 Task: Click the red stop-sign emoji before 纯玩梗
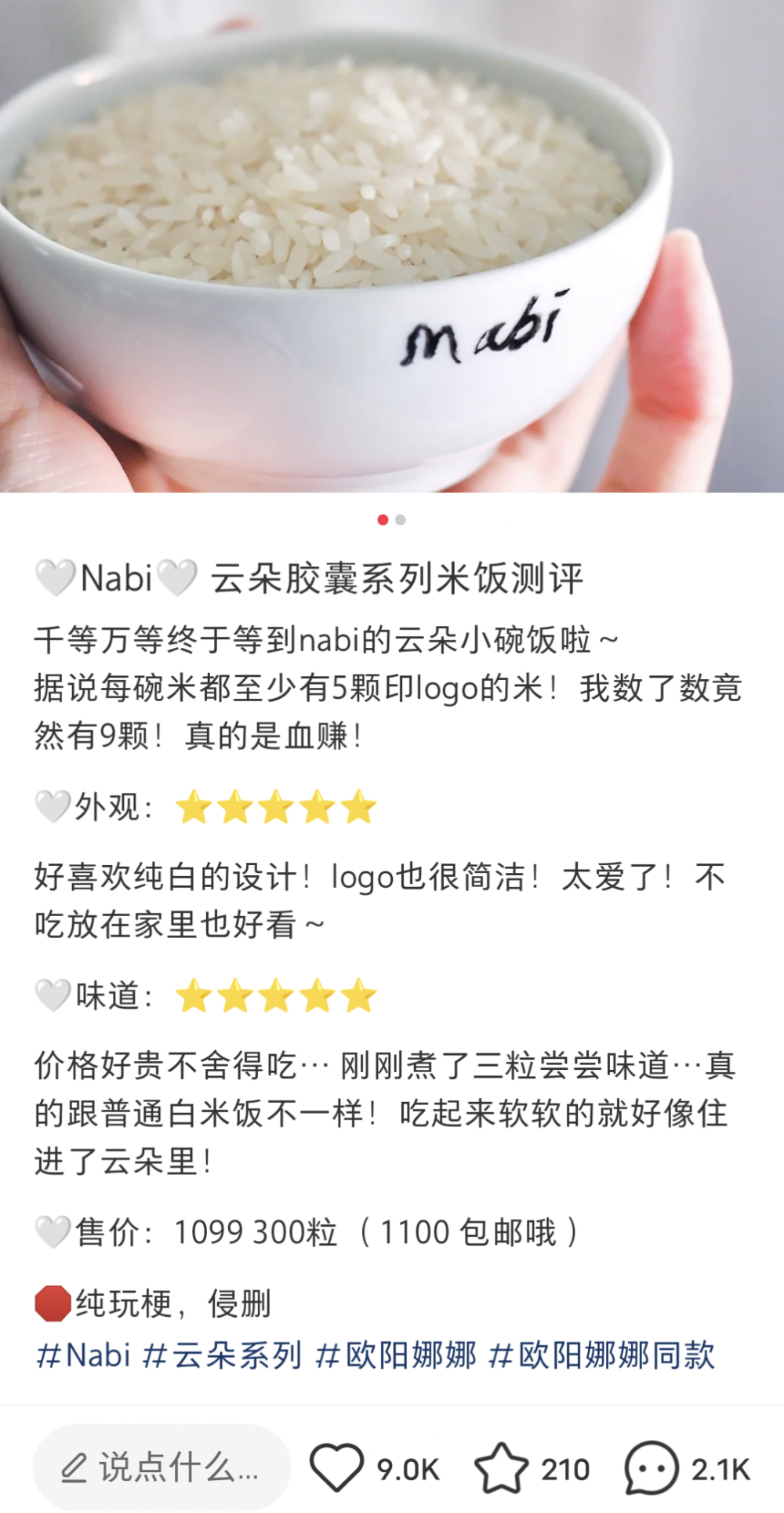(x=53, y=1303)
